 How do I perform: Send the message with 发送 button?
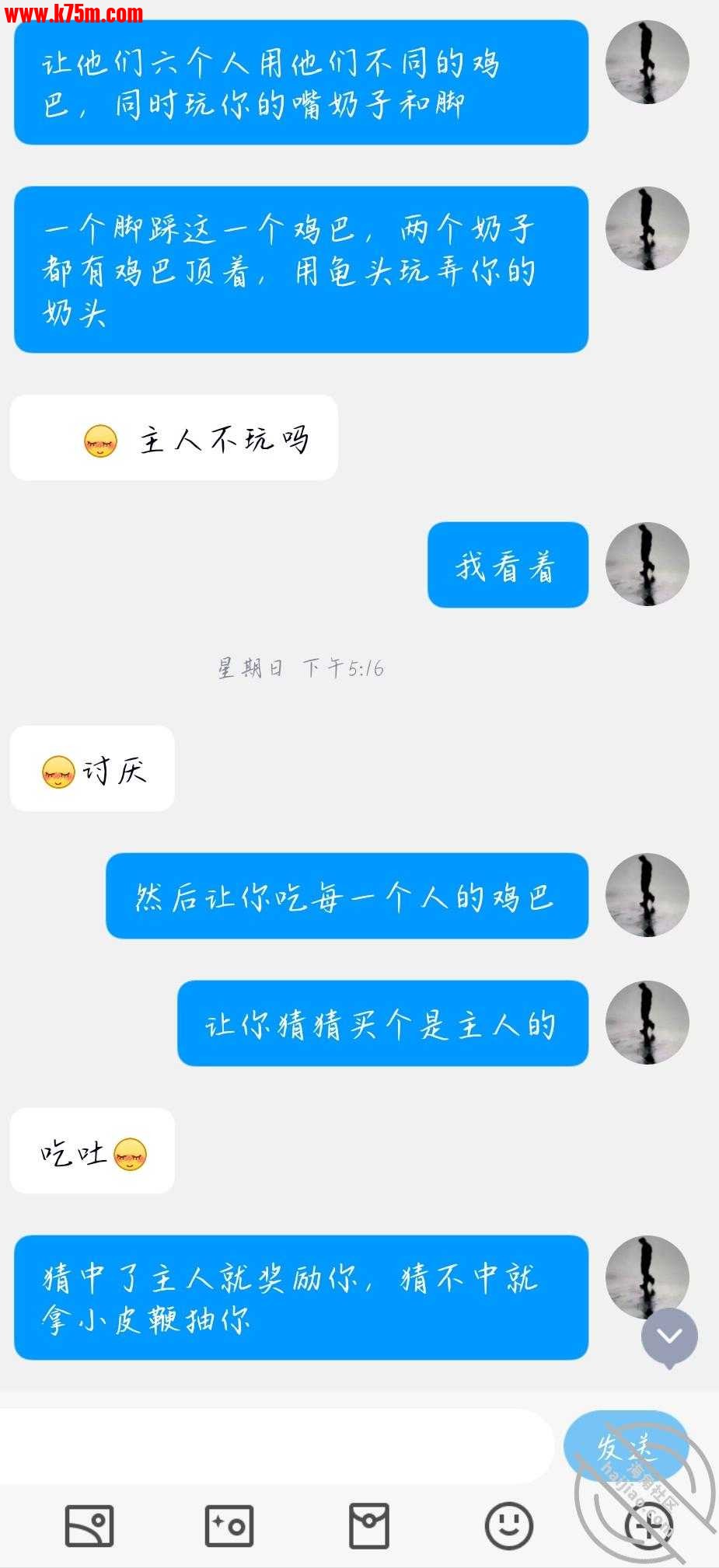click(626, 1446)
